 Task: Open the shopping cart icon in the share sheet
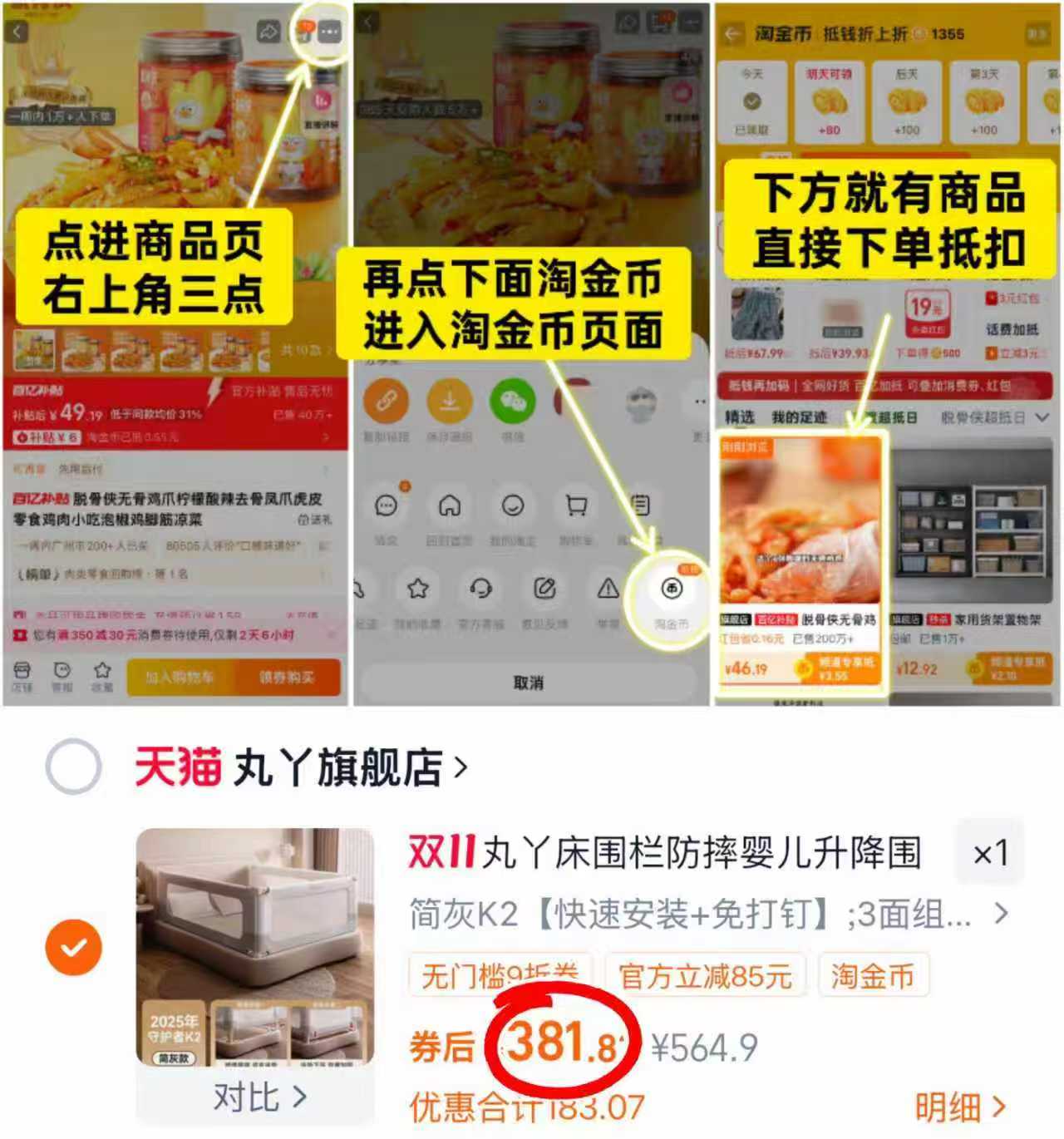point(575,506)
